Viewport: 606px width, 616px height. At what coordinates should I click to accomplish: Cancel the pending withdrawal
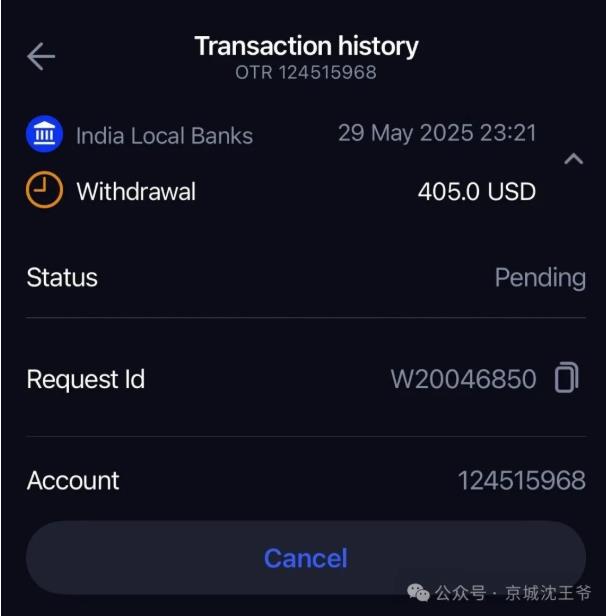click(x=305, y=558)
